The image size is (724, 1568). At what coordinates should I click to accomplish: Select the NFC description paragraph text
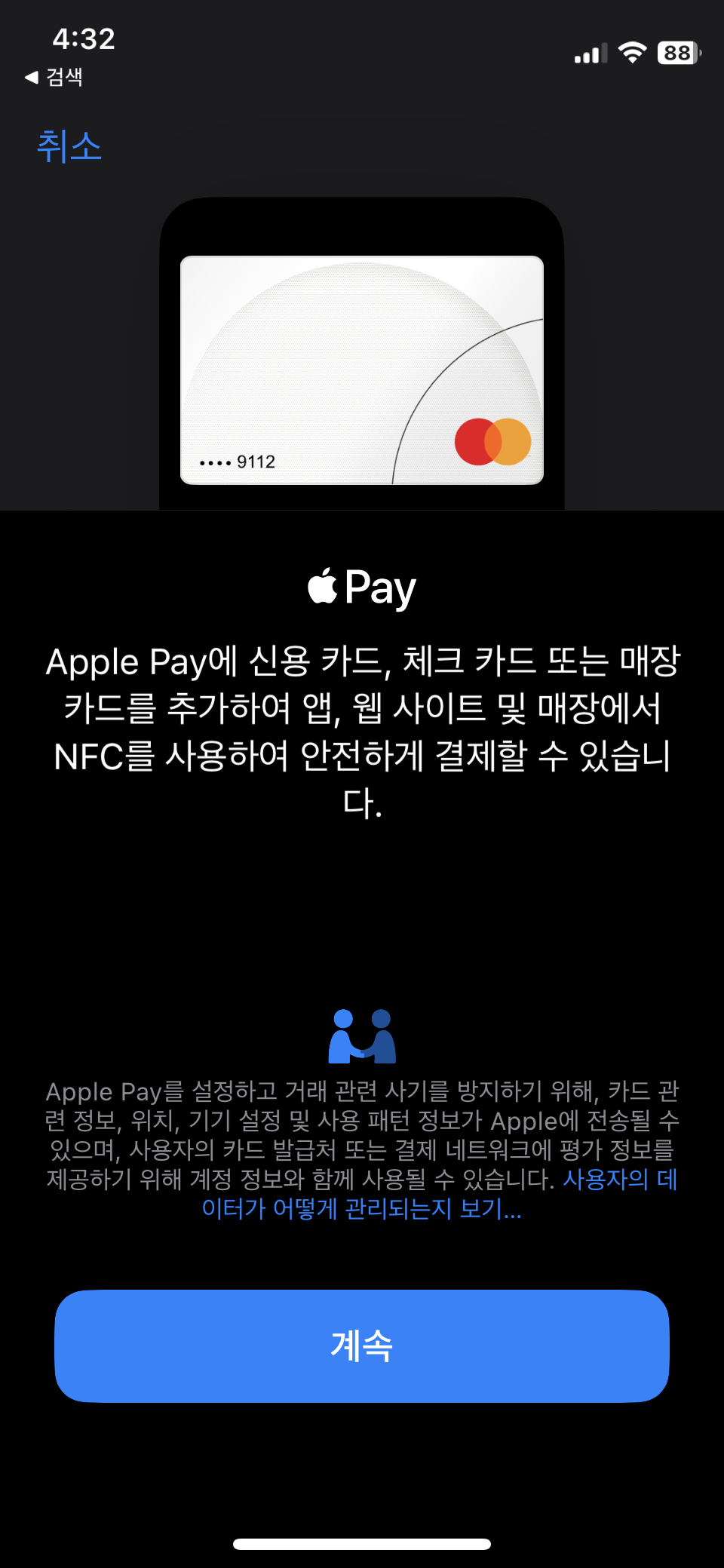pos(362,724)
